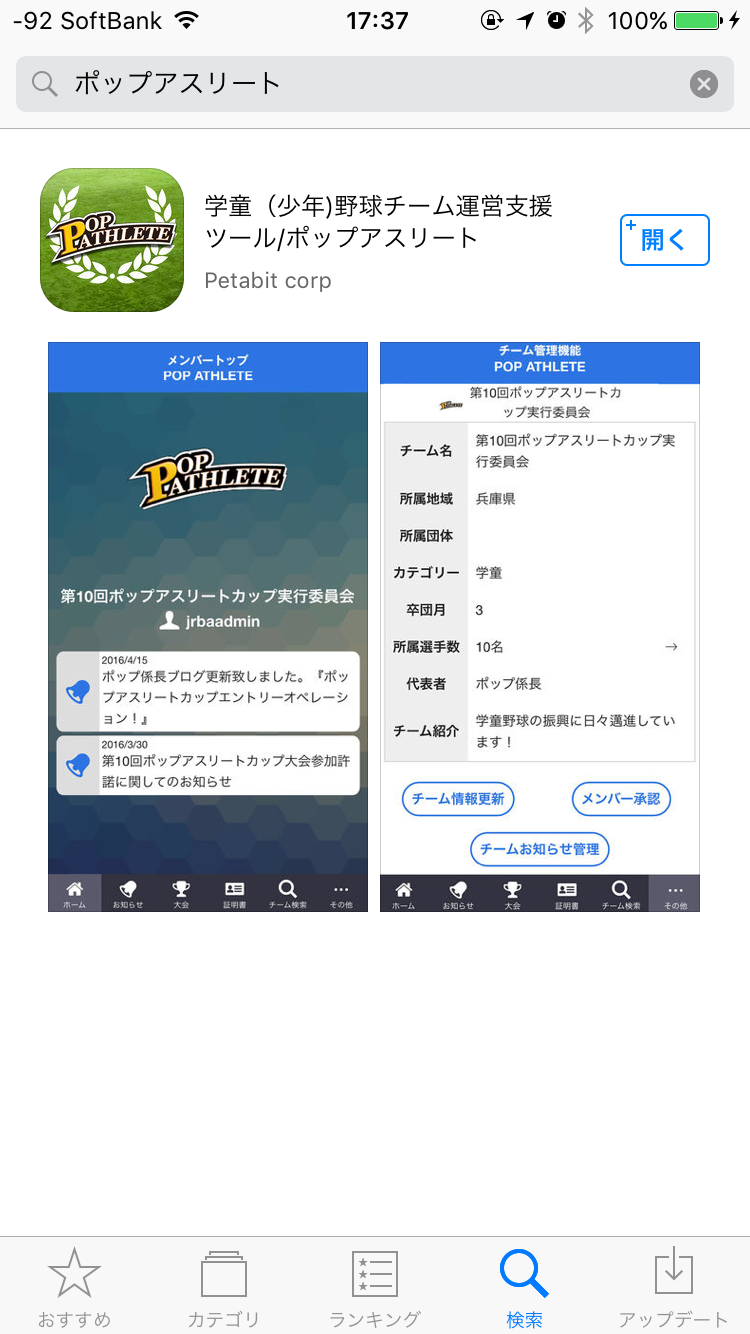
Task: View the メンバートップ screenshot preview
Action: (x=208, y=627)
